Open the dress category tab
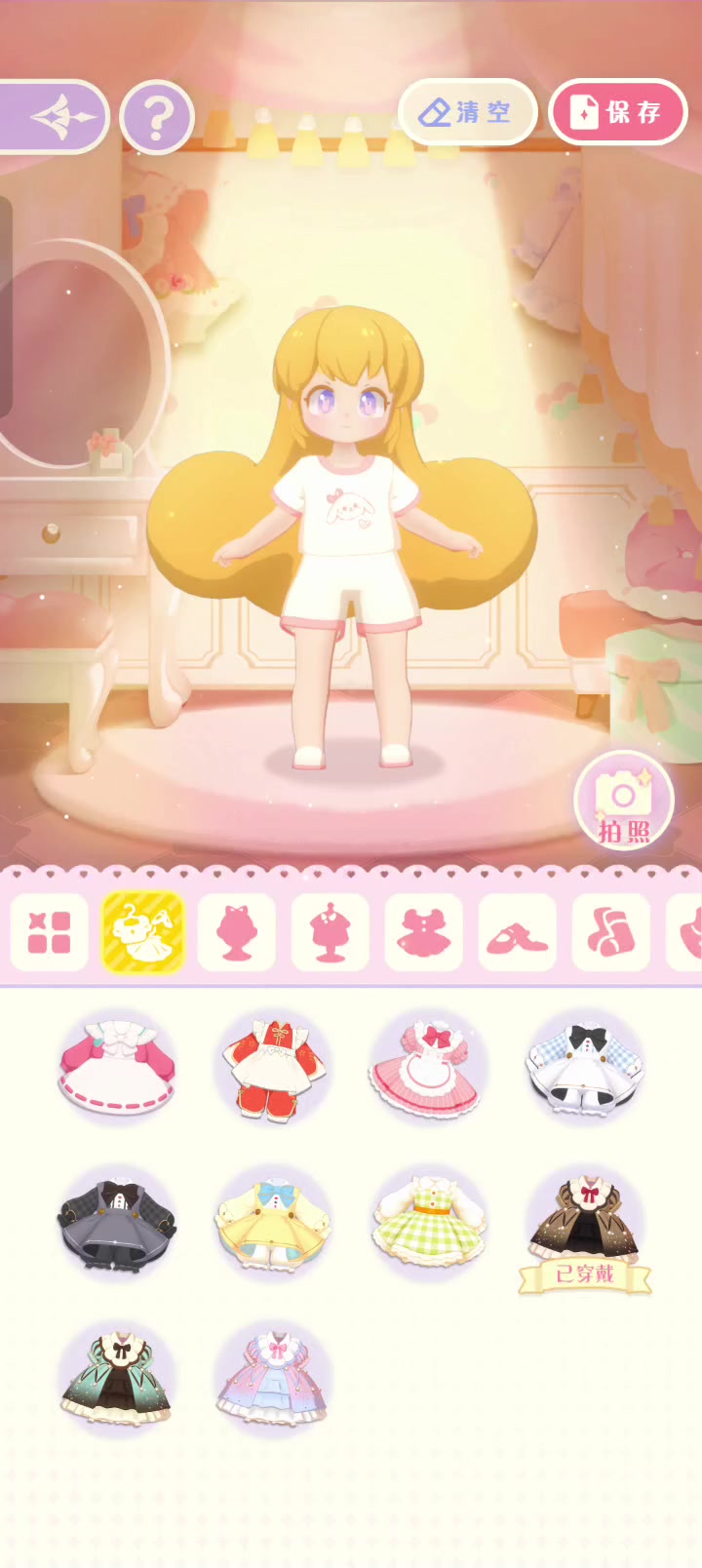Image resolution: width=702 pixels, height=1568 pixels. pyautogui.click(x=424, y=931)
